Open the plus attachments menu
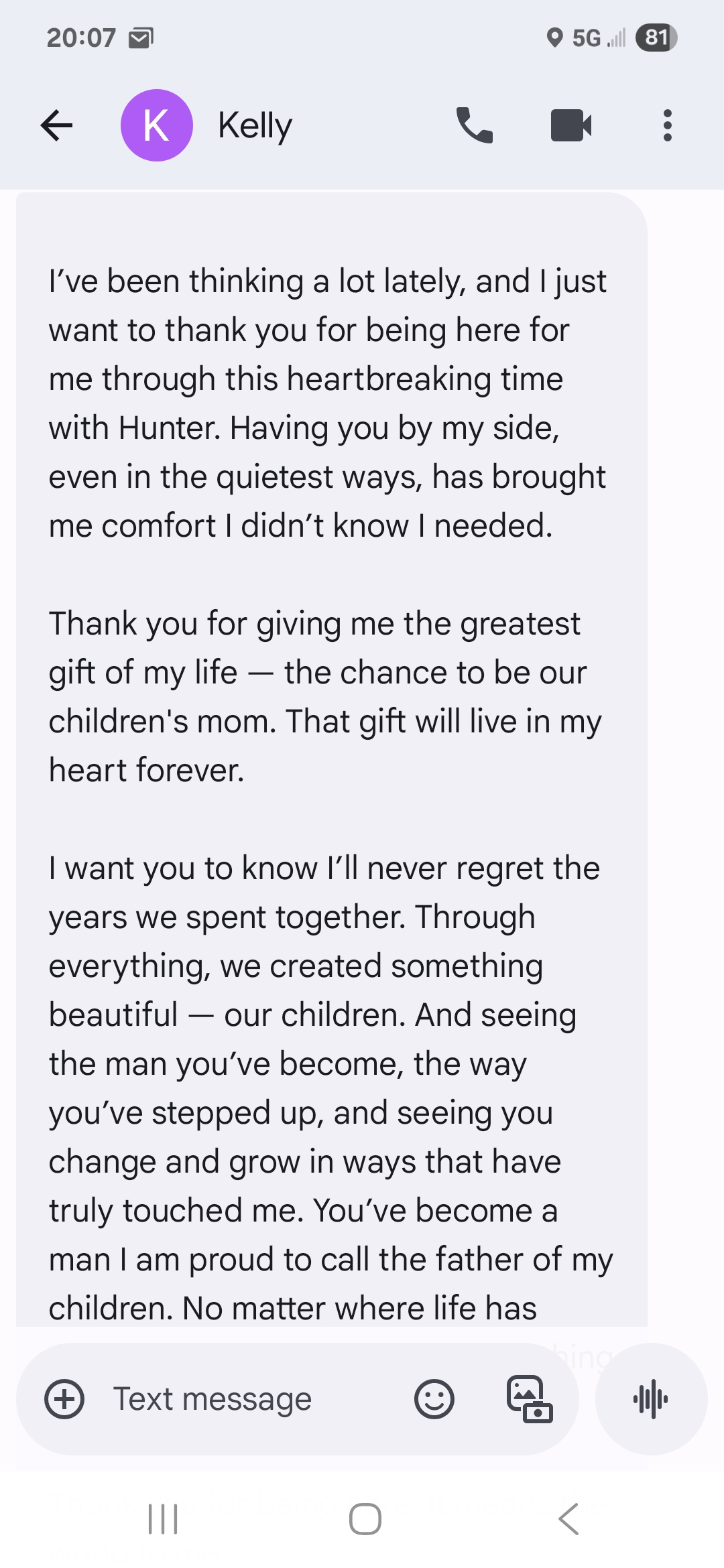 point(64,1399)
